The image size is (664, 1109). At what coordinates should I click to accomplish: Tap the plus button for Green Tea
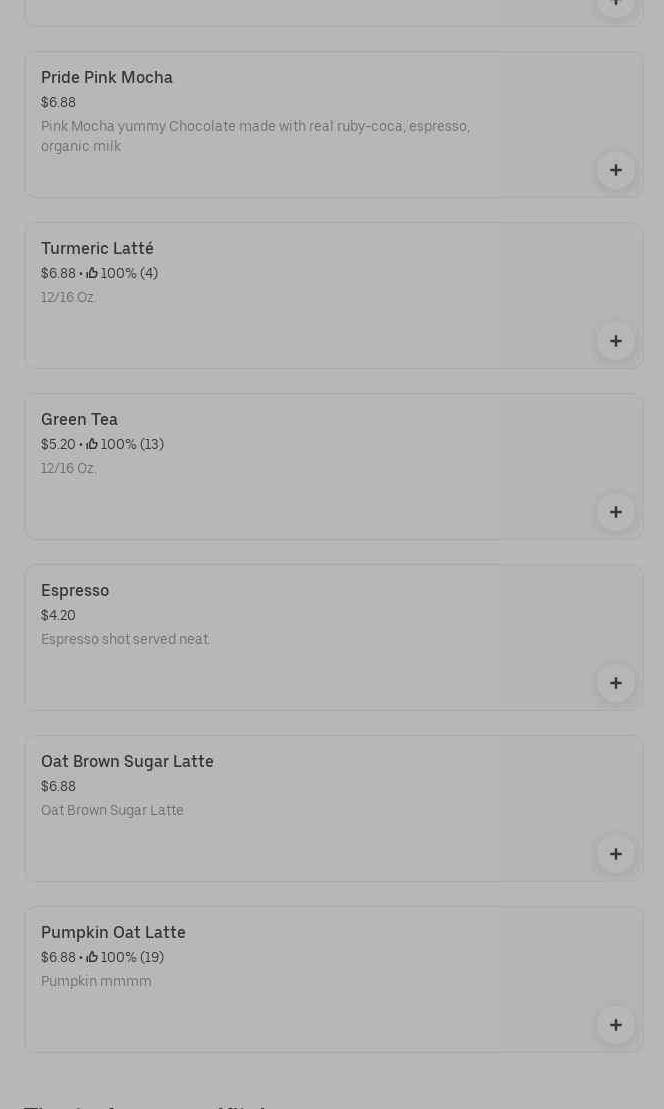615,512
